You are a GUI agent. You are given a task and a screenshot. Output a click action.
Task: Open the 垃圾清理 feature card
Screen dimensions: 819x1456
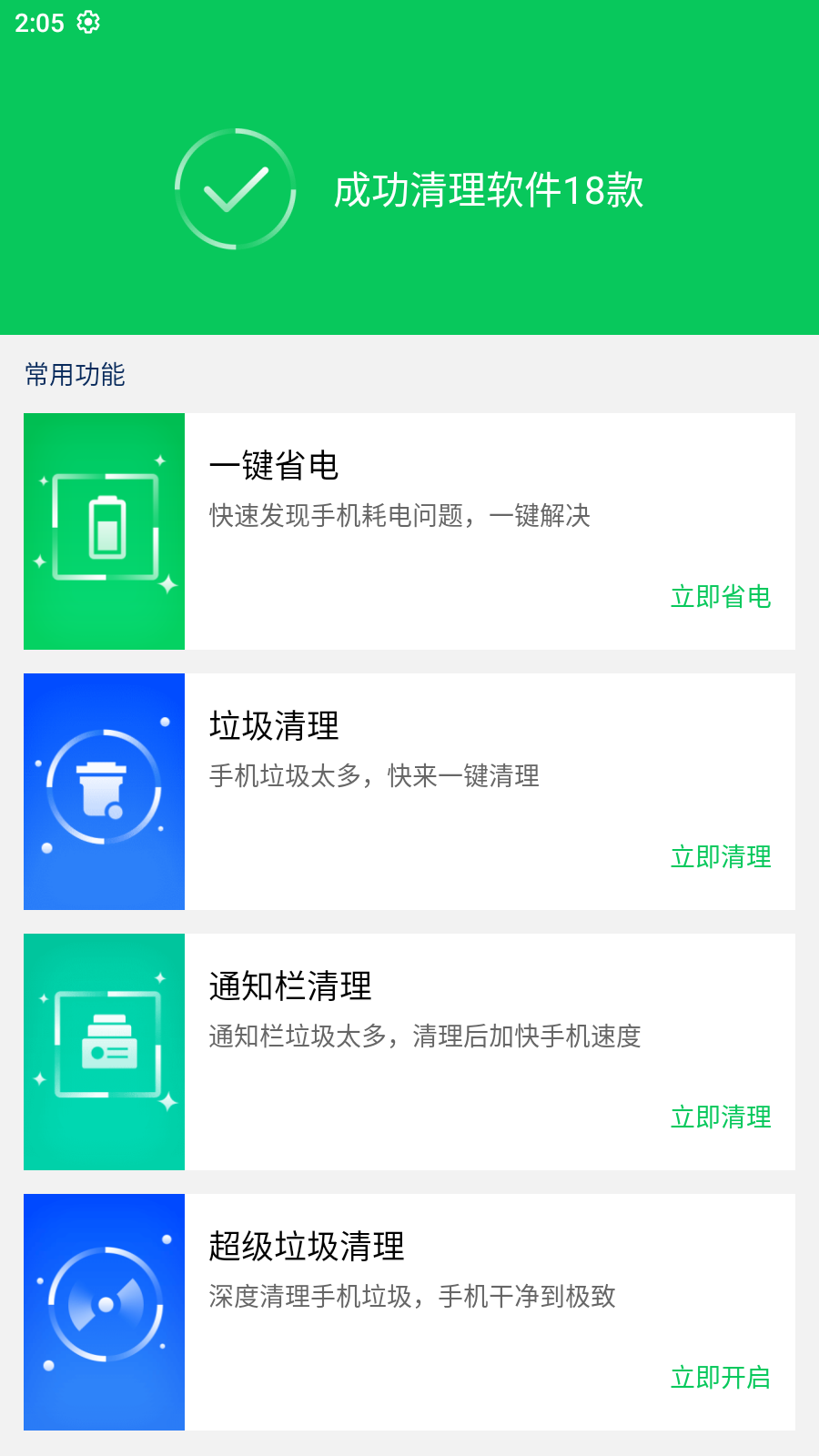[x=409, y=790]
